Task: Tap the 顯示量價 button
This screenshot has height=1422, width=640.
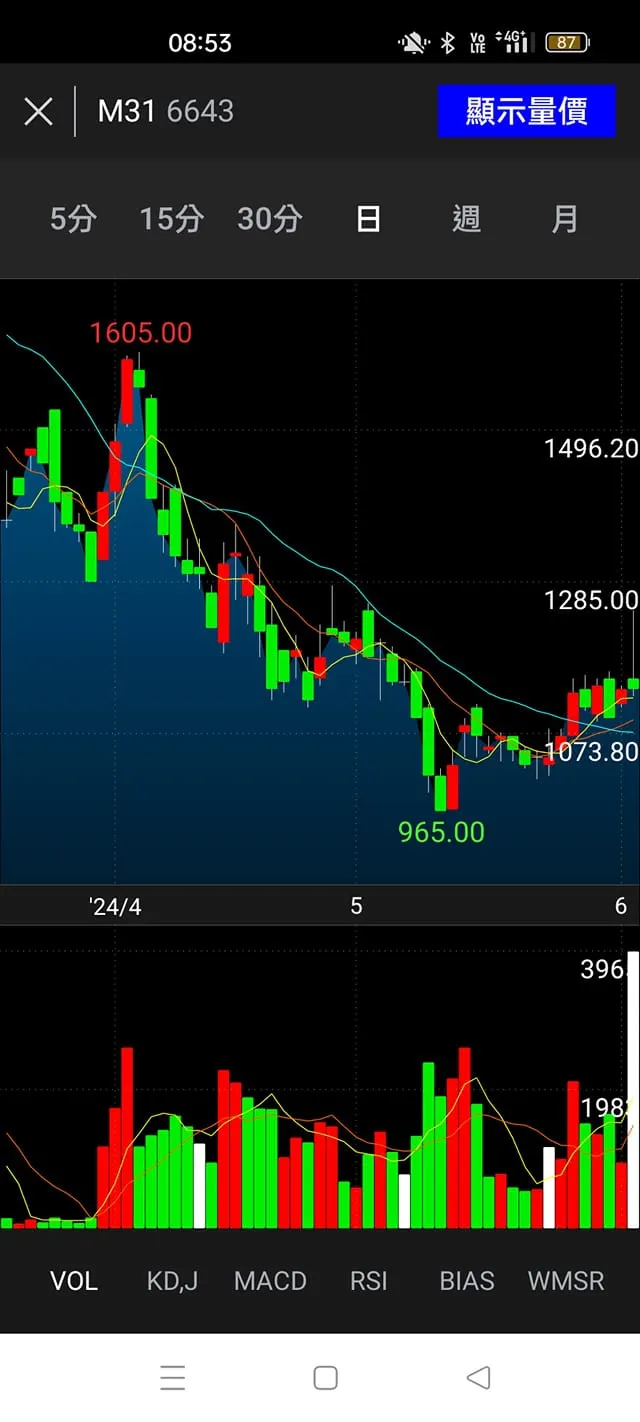Action: [526, 111]
